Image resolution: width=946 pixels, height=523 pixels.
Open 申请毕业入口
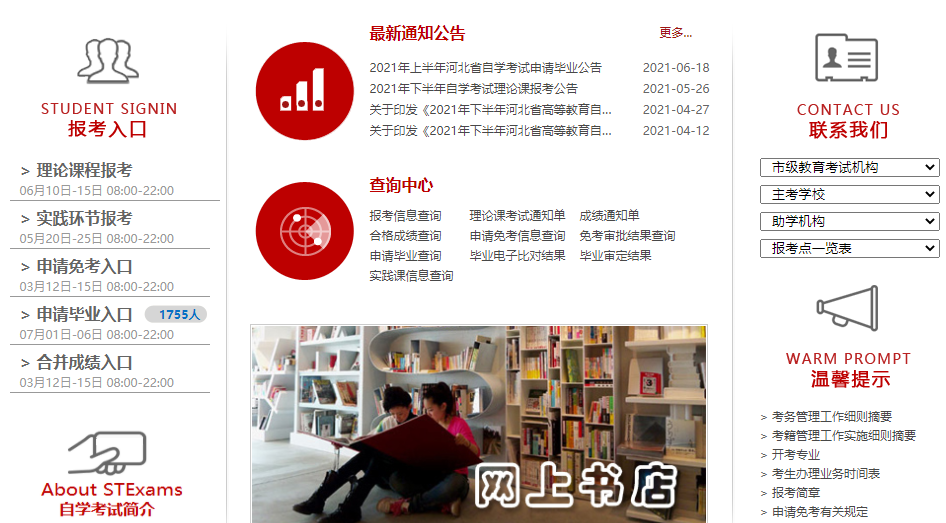pos(84,315)
